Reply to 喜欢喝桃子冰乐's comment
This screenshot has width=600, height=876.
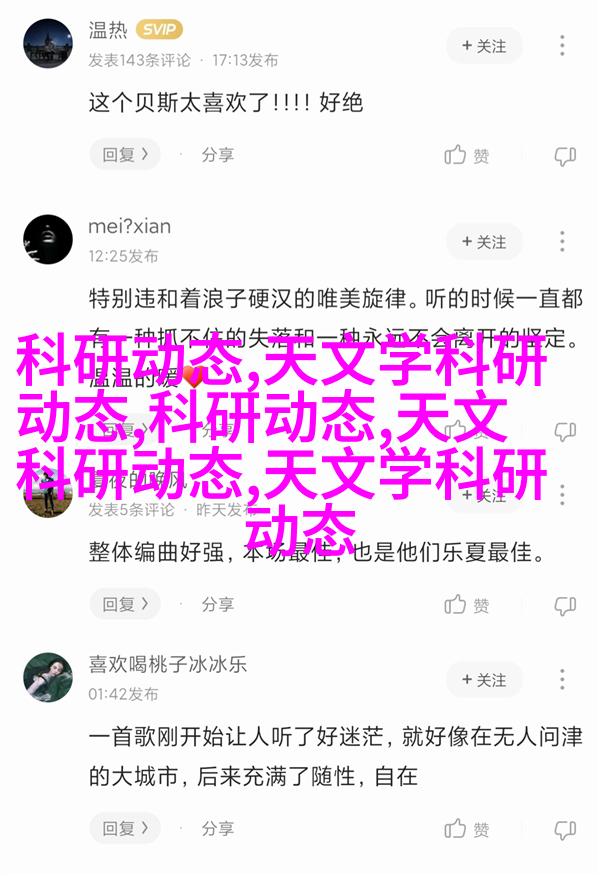[125, 829]
